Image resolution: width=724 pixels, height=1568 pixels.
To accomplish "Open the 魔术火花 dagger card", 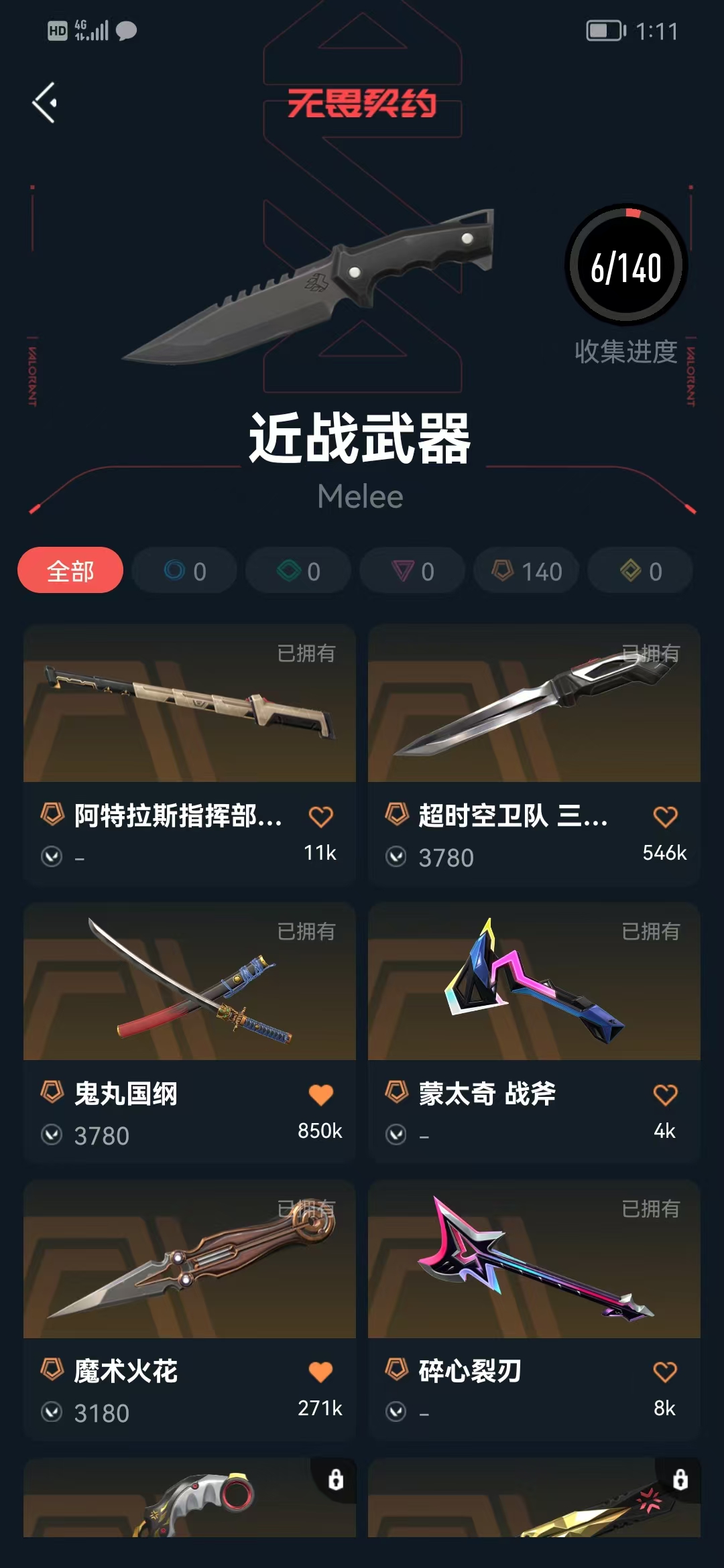I will pos(190,1310).
